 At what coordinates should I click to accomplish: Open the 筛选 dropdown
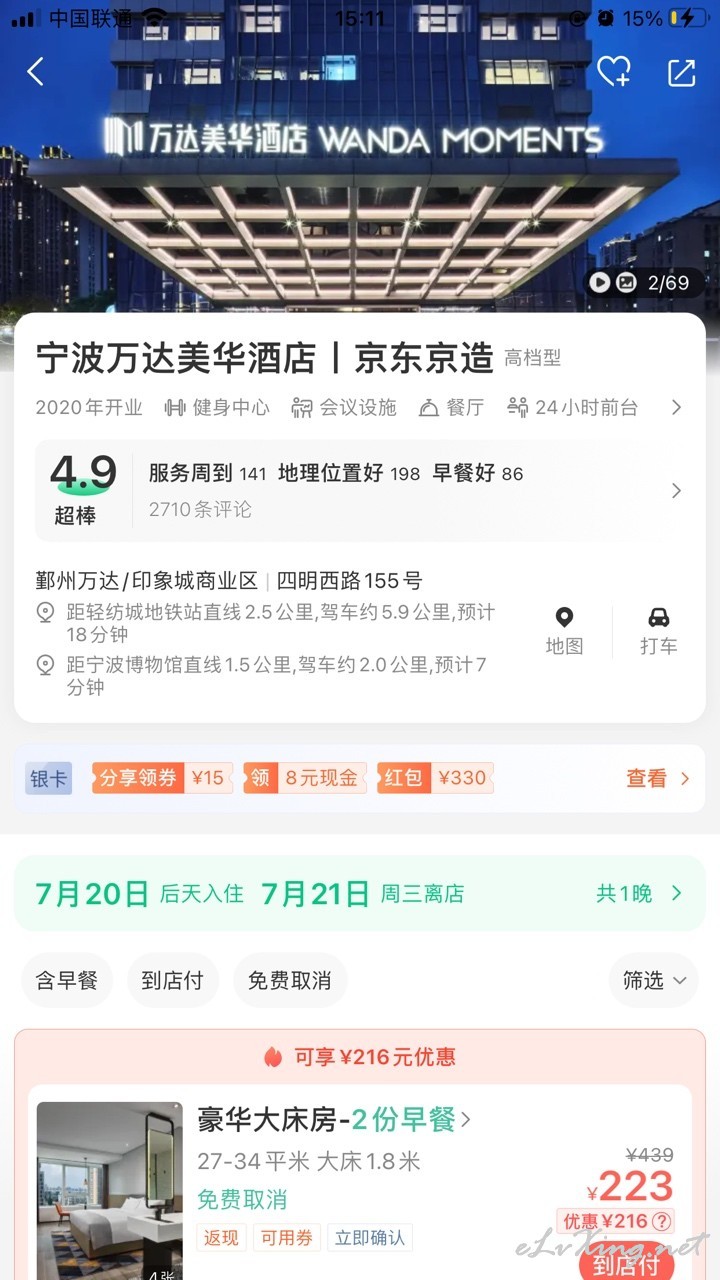pos(654,980)
